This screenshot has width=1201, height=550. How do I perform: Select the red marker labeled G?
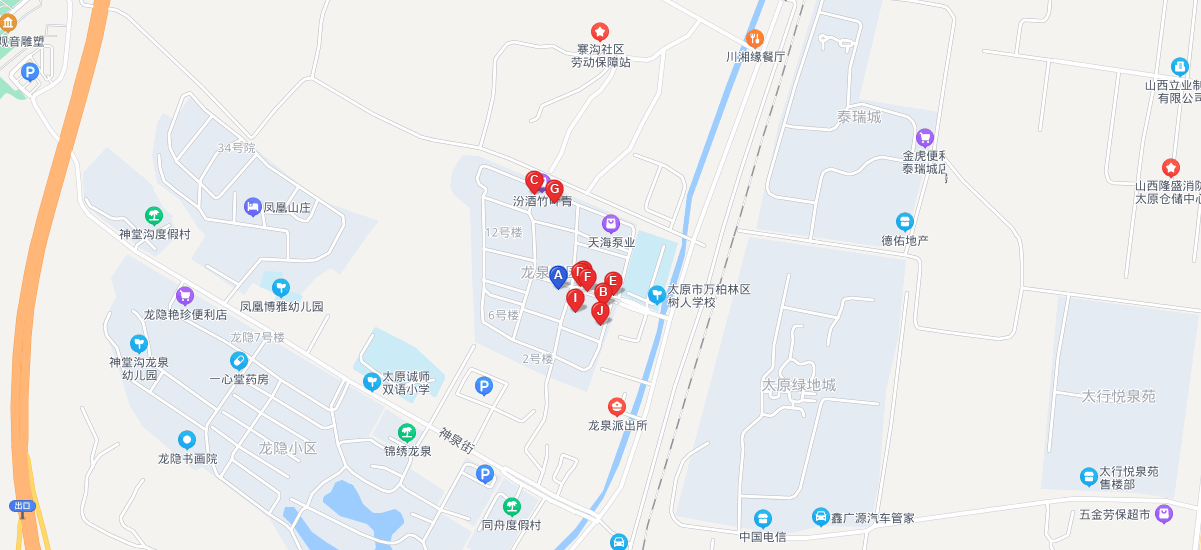pos(554,188)
